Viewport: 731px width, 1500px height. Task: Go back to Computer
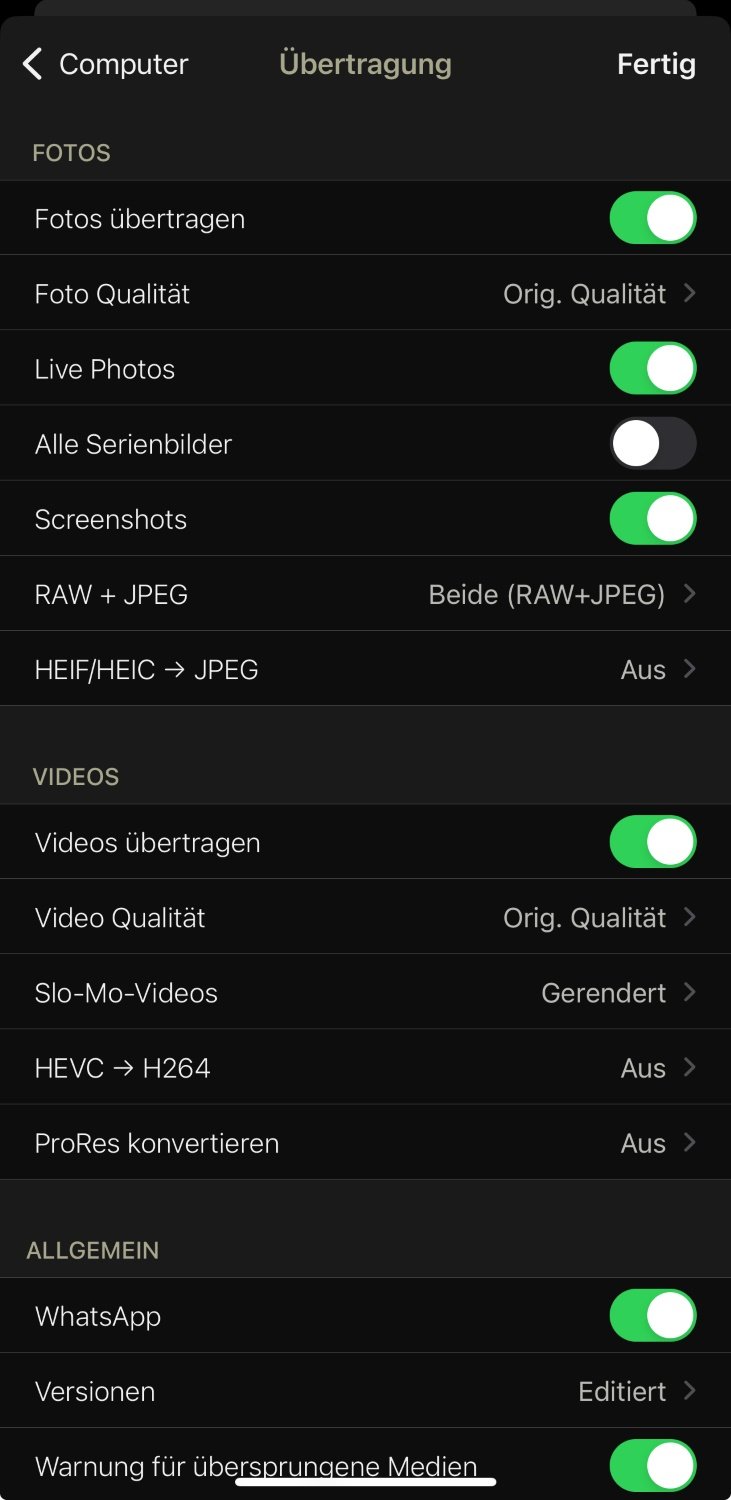105,64
